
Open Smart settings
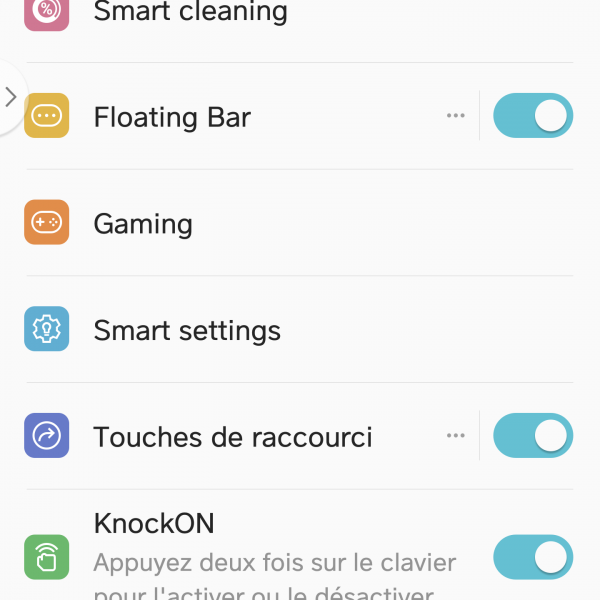(187, 330)
